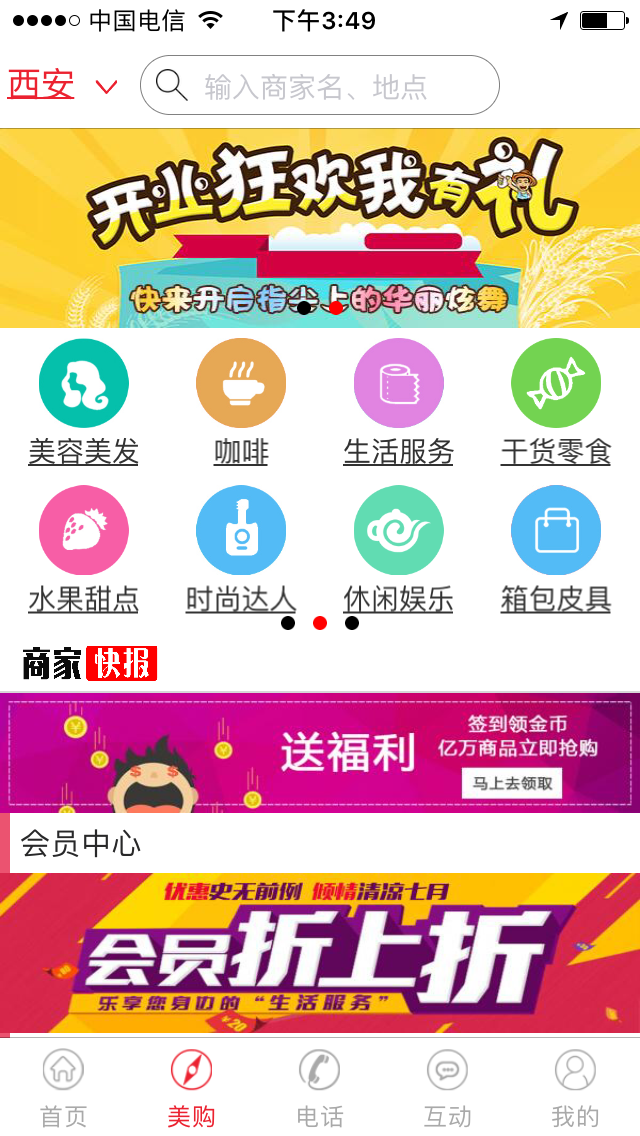
Task: Tap the search box for merchants
Action: point(320,86)
